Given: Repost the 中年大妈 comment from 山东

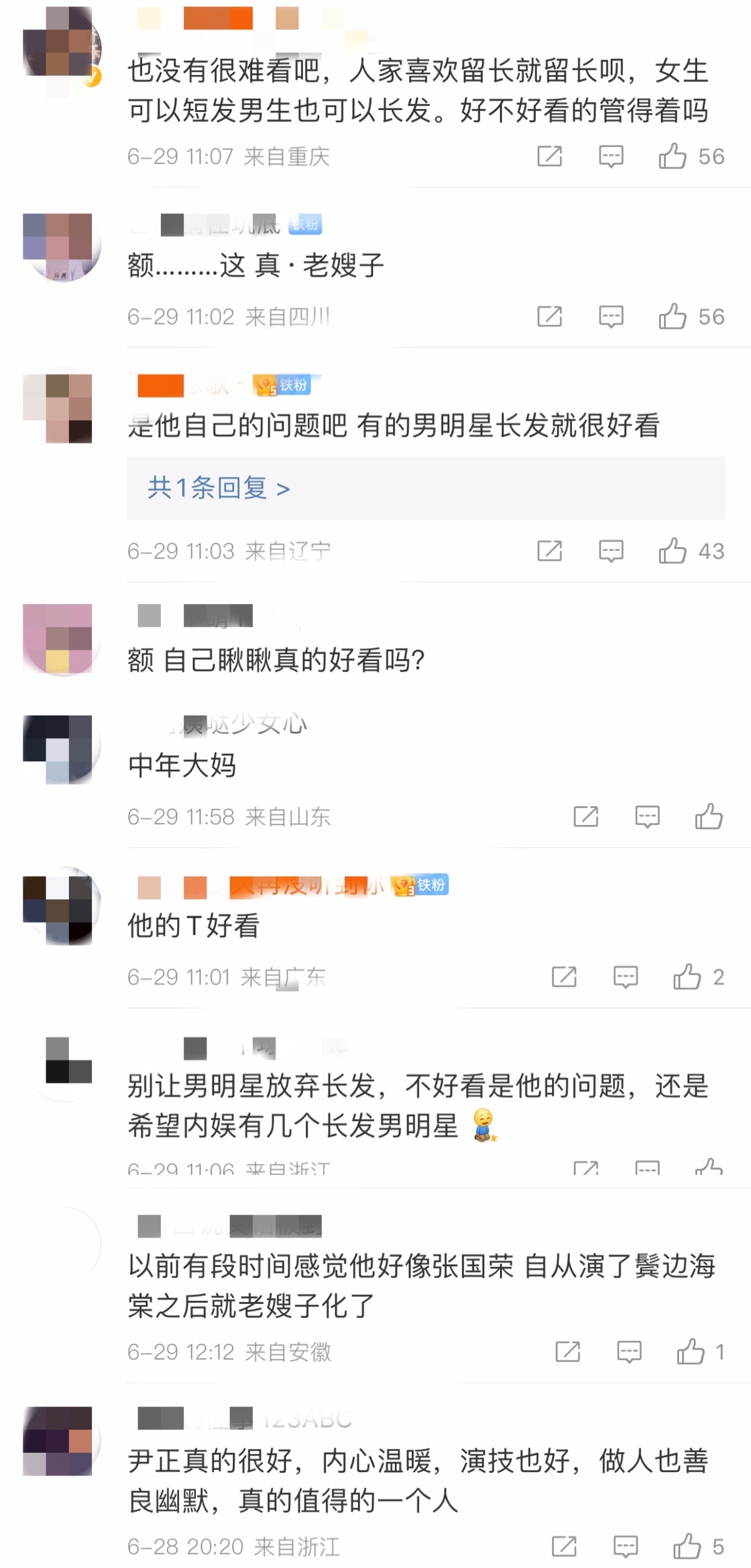Looking at the screenshot, I should pyautogui.click(x=586, y=816).
